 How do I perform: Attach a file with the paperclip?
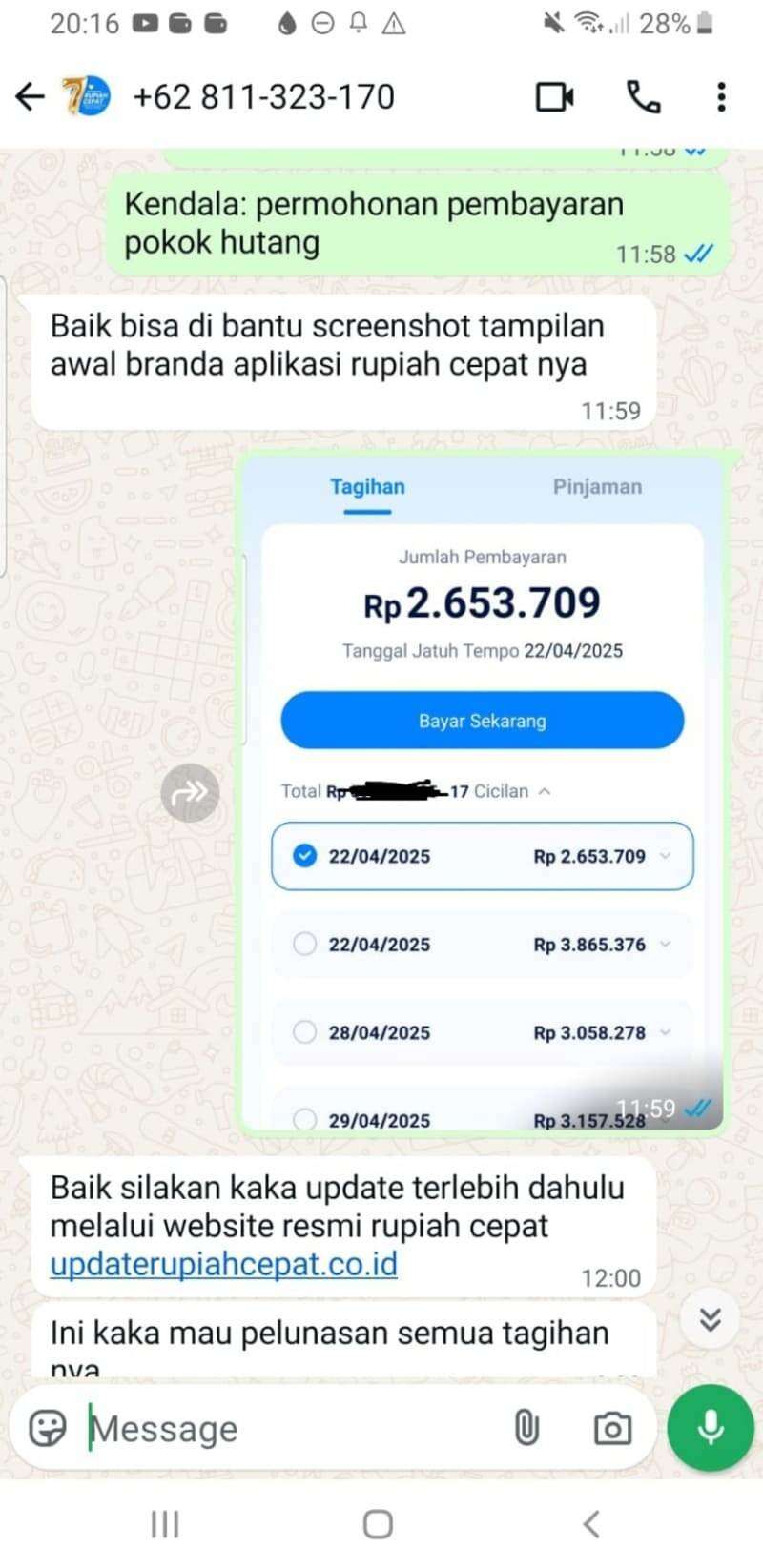526,1428
